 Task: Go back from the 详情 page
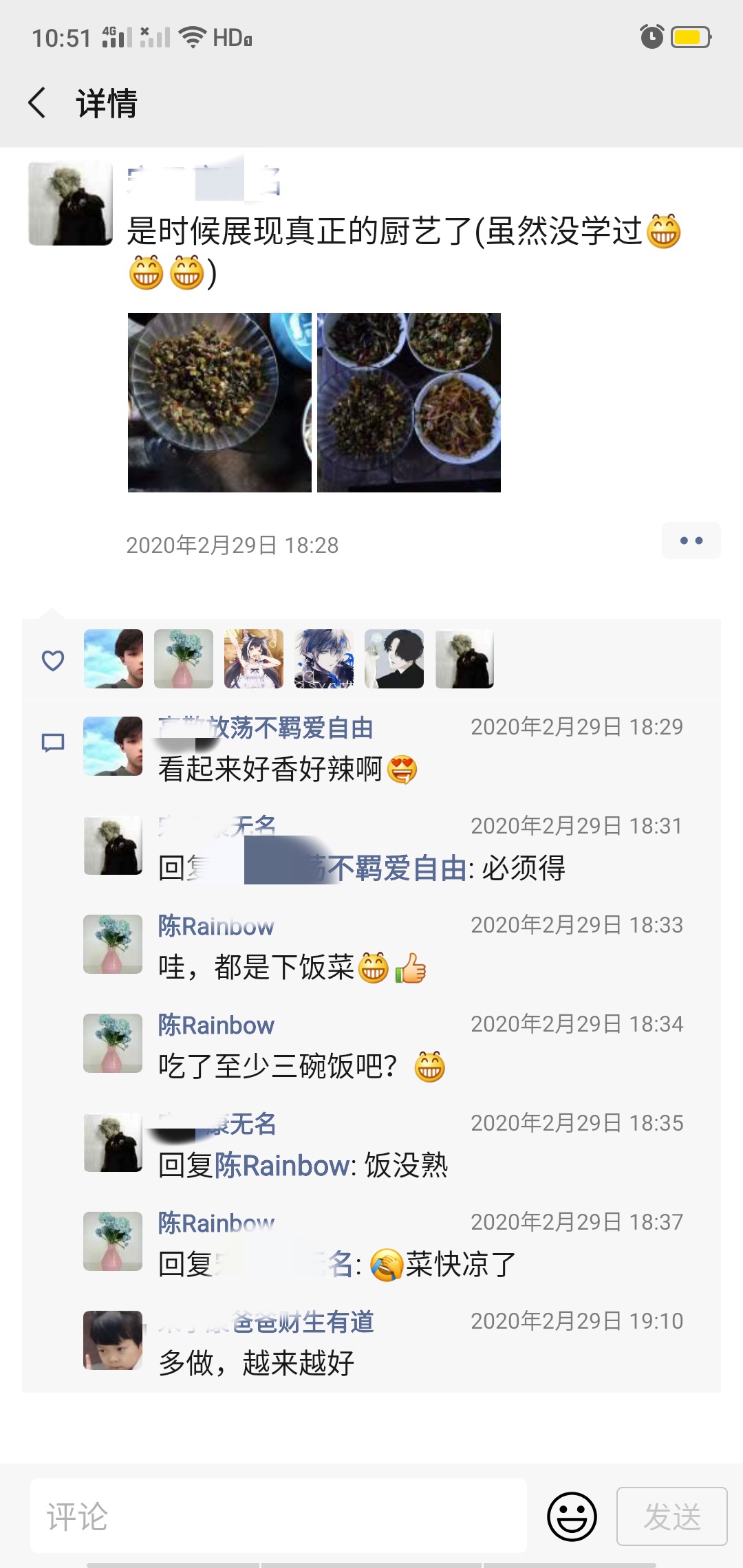[x=37, y=103]
